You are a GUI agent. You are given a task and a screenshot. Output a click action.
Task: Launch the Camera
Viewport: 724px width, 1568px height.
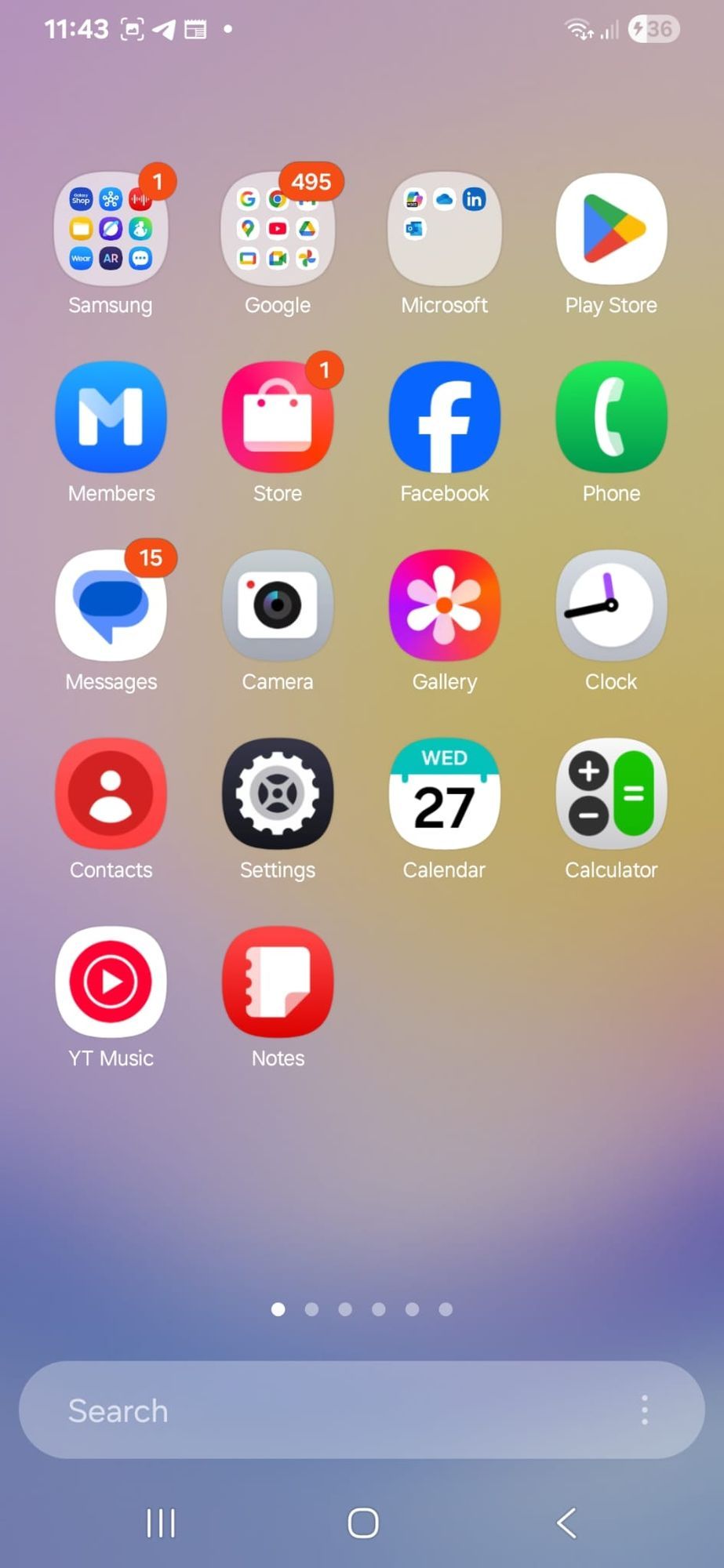[278, 605]
